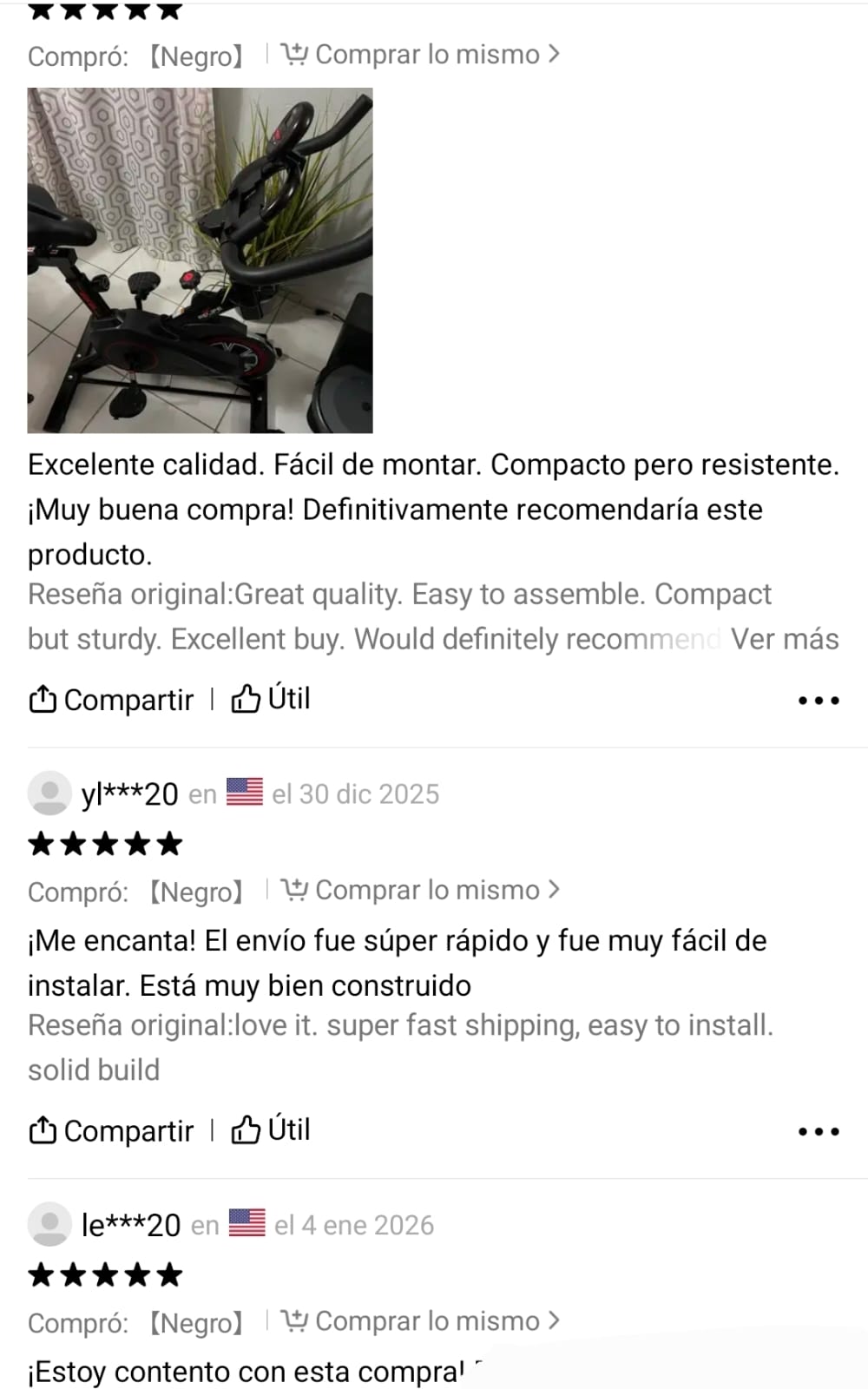The height and width of the screenshot is (1389, 868).
Task: Click the share icon on yl***20's review
Action: pos(43,1131)
